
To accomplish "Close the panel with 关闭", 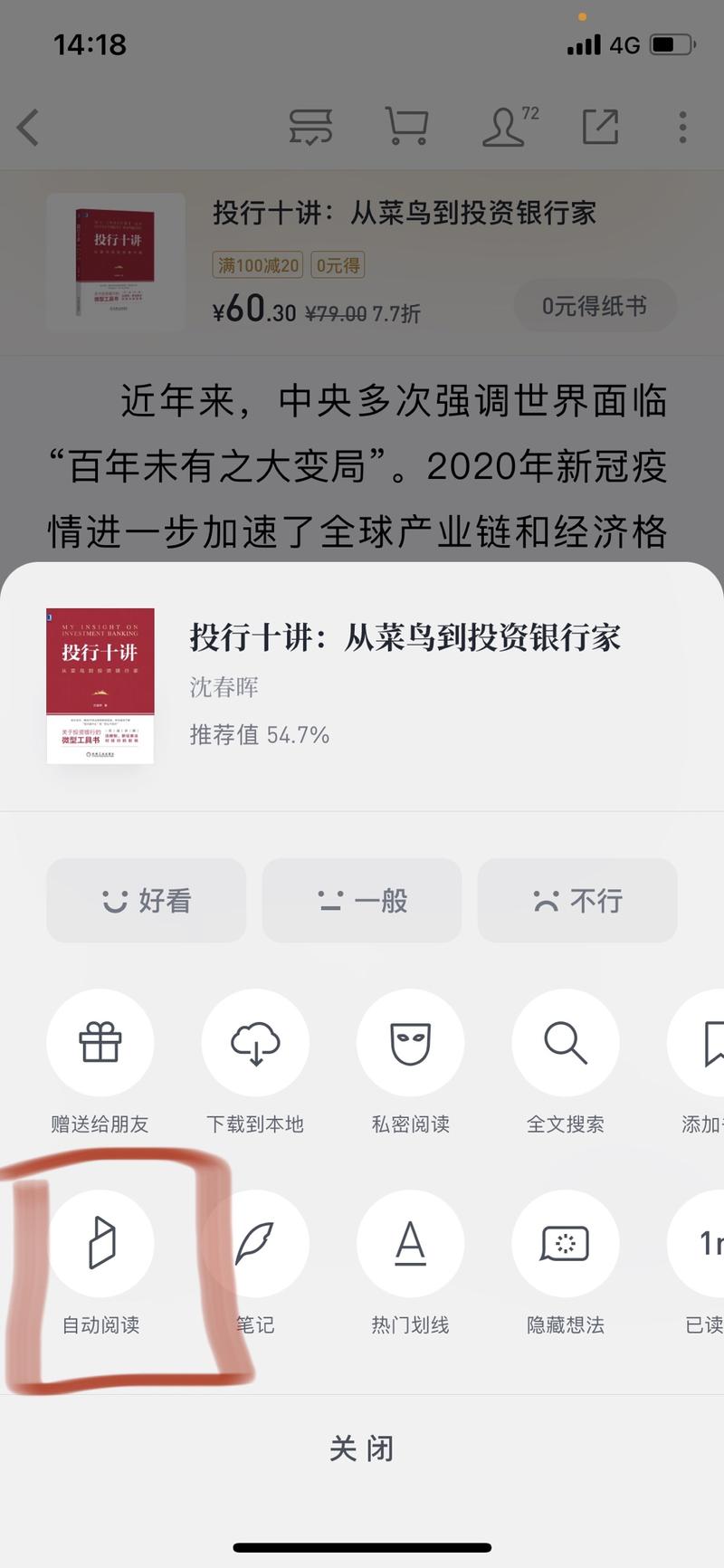I will point(362,1448).
